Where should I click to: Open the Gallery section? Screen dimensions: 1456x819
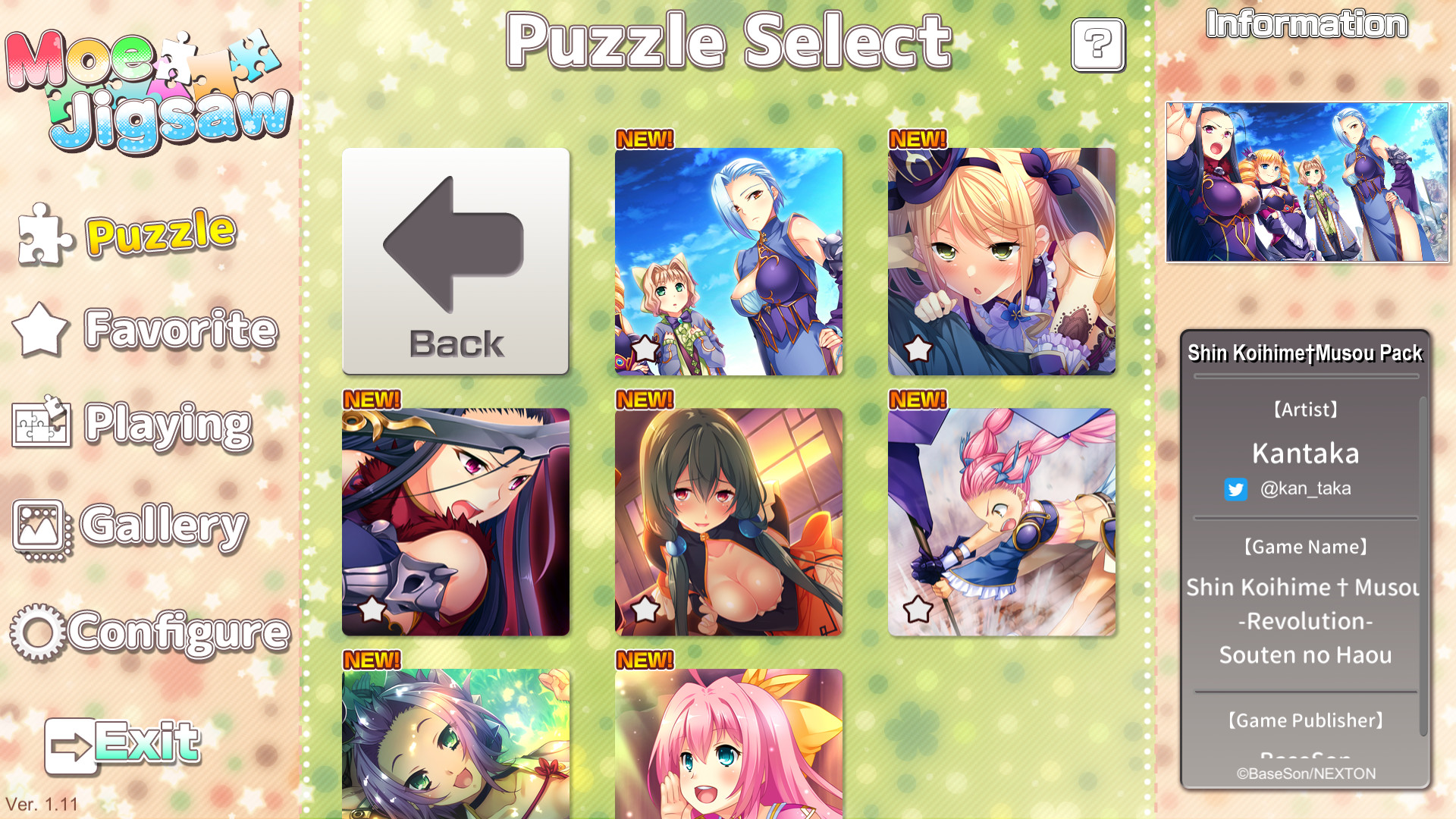pyautogui.click(x=130, y=526)
